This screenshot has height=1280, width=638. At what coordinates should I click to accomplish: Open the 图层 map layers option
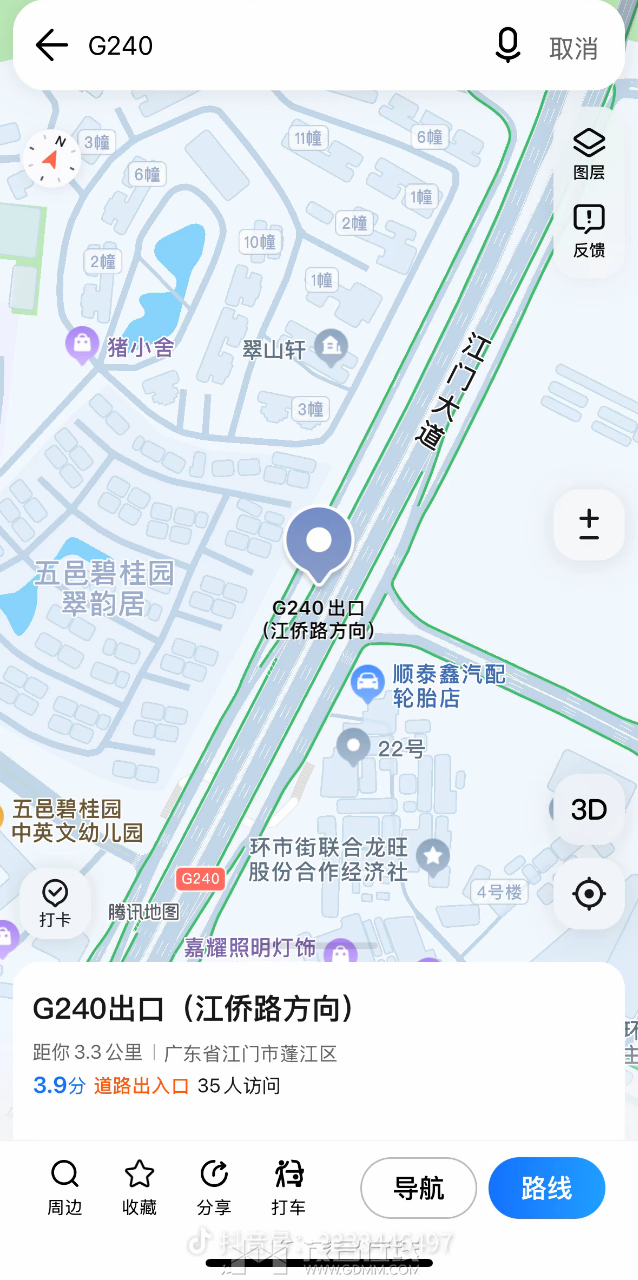coord(589,155)
